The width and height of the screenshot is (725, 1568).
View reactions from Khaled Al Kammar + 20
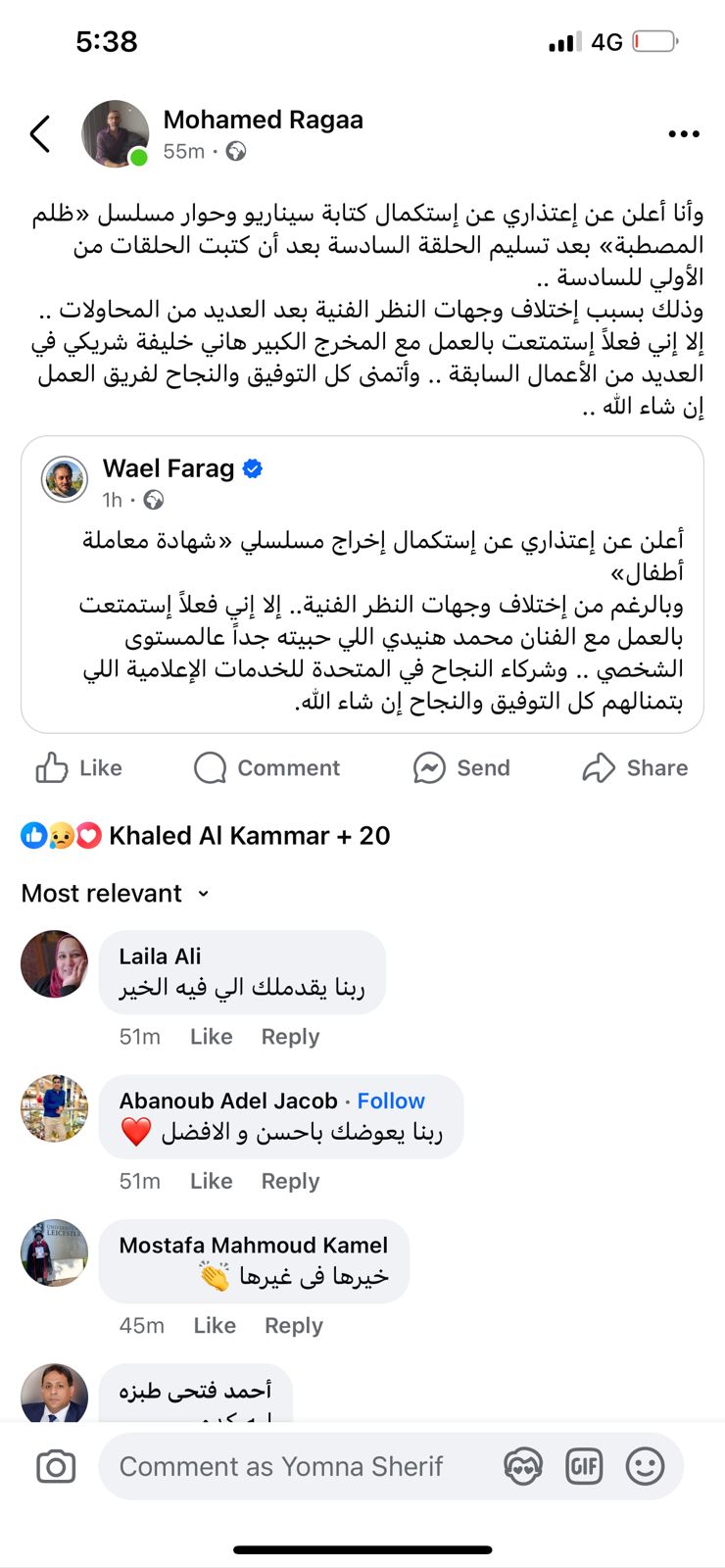point(249,836)
